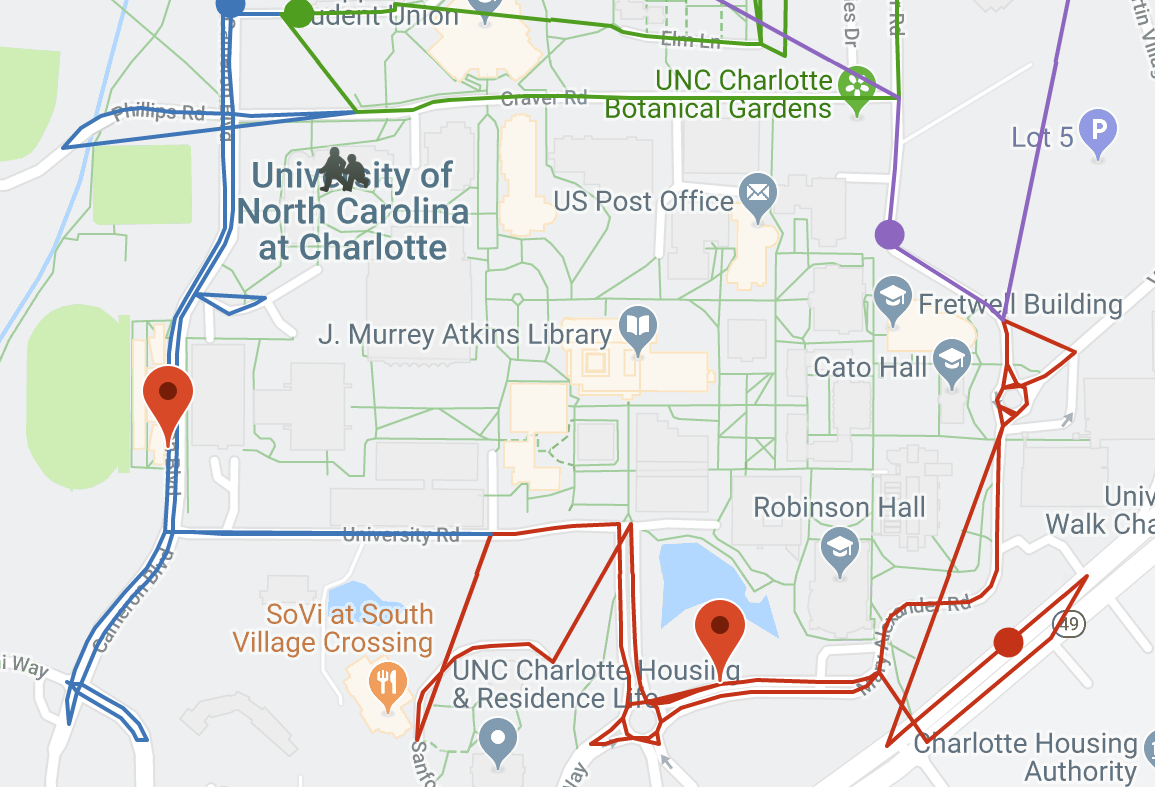Open the Fretwell Building marker

pyautogui.click(x=892, y=298)
